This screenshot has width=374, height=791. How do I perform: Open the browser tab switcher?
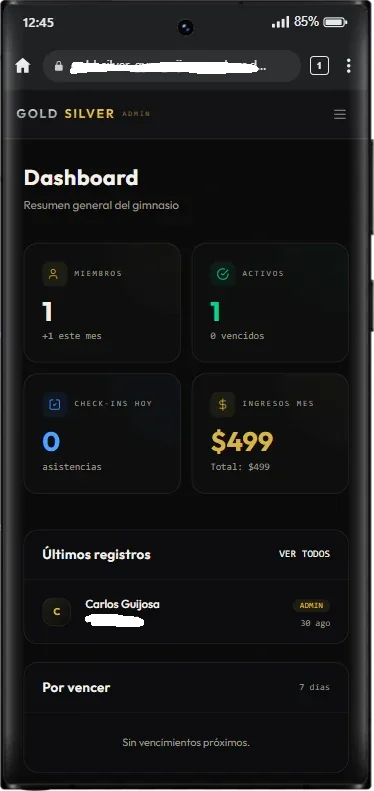tap(319, 66)
